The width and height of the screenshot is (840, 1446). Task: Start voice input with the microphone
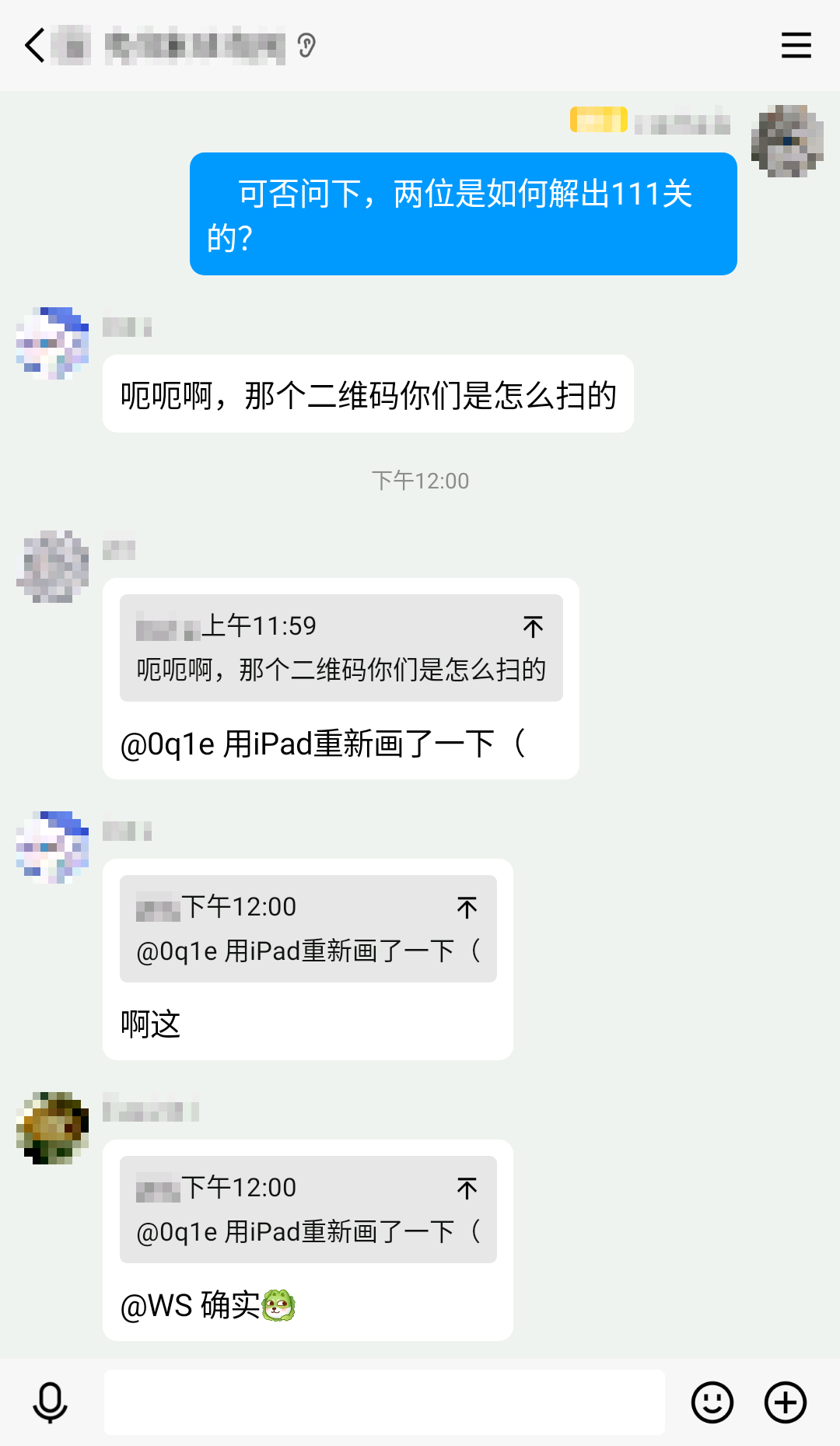coord(51,1402)
